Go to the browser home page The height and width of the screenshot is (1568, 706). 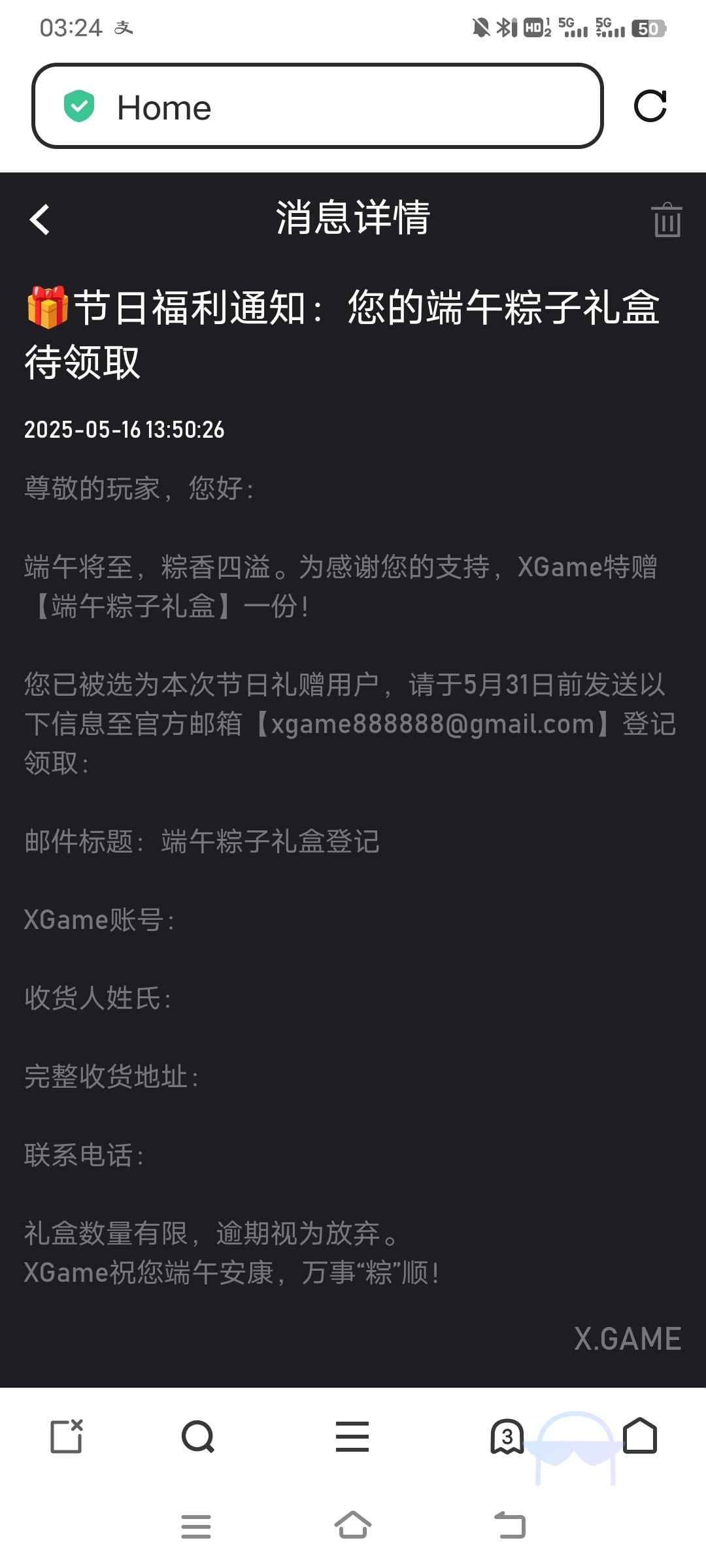[640, 1435]
